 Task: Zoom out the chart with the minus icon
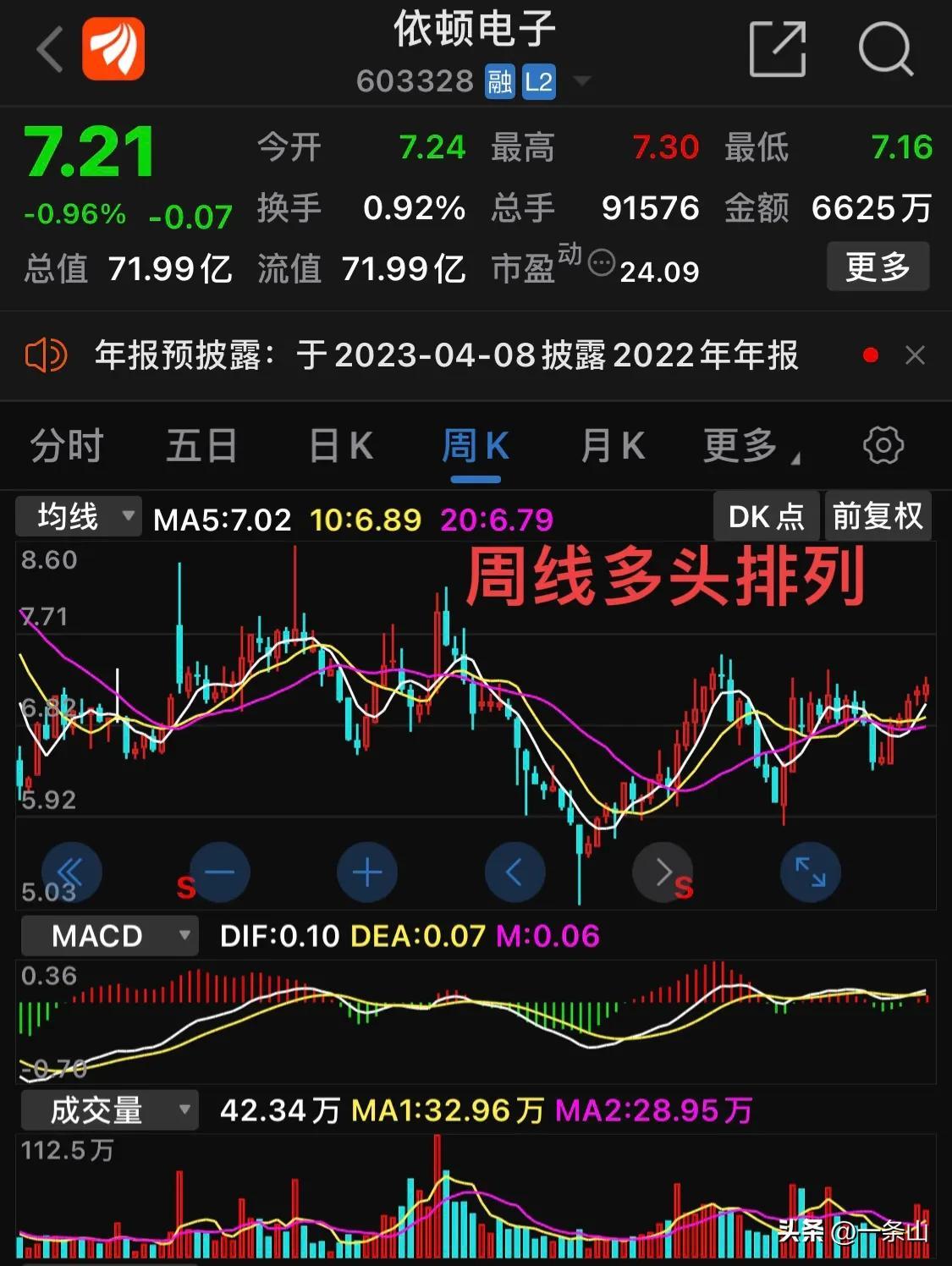tap(217, 872)
